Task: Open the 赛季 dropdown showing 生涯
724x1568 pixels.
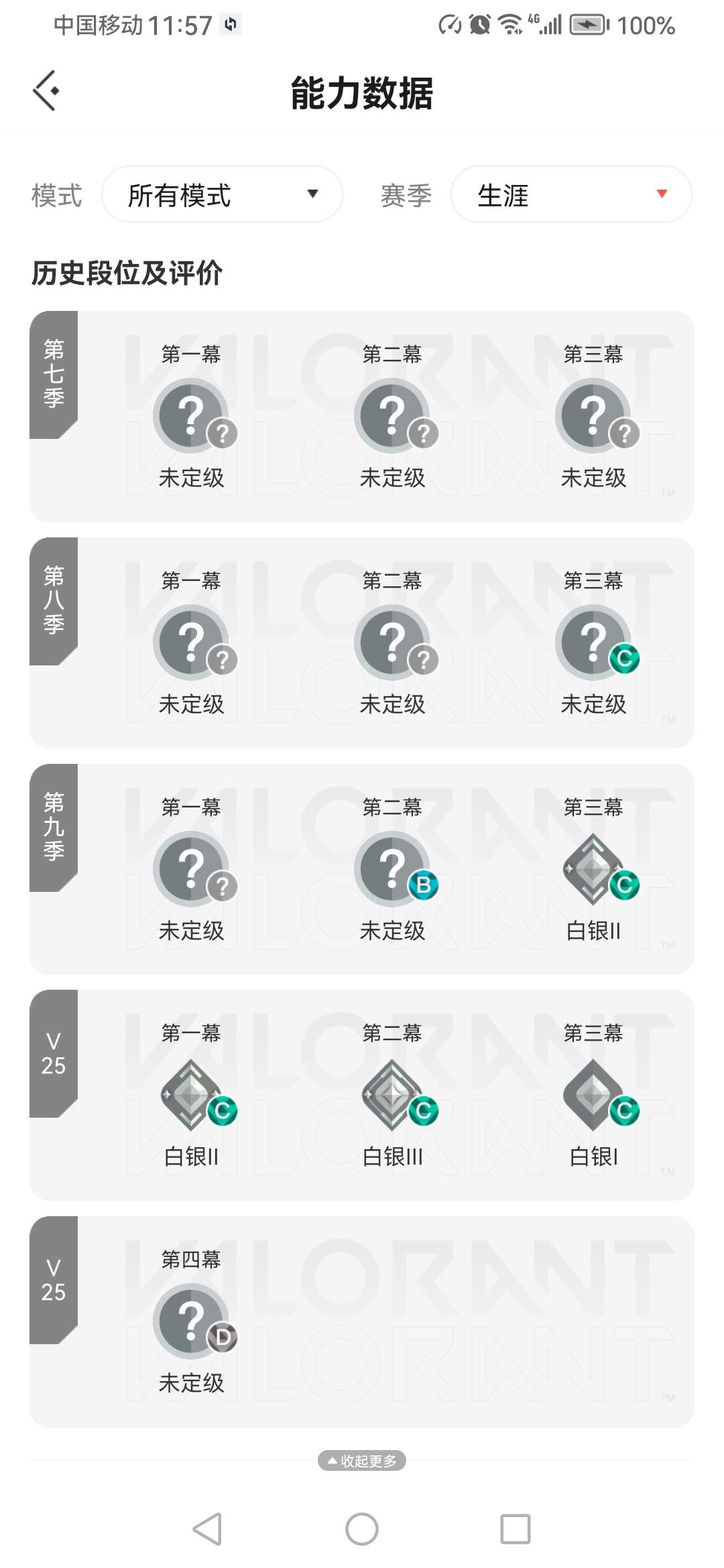Action: [x=571, y=194]
